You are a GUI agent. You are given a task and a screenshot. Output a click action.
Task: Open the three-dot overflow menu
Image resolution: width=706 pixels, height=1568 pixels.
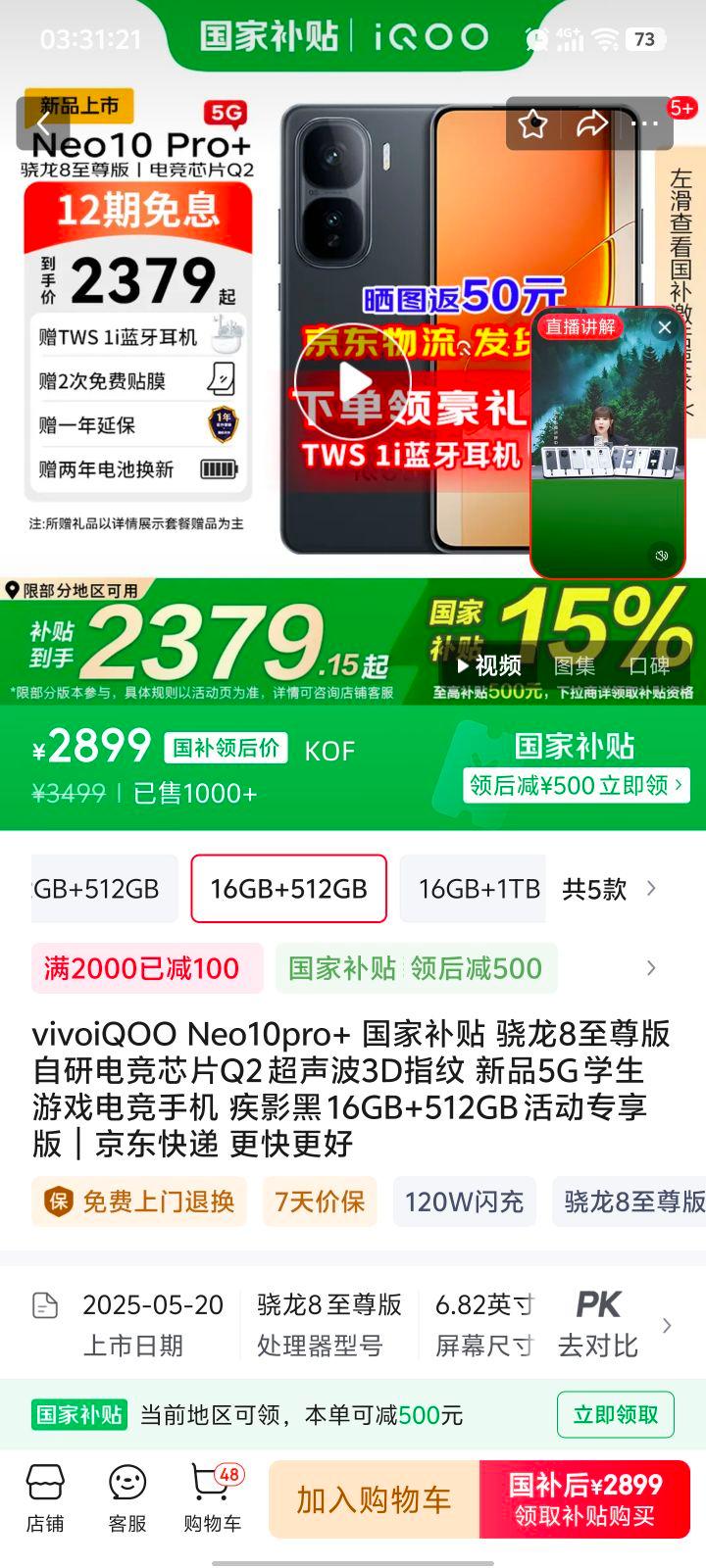coord(644,124)
